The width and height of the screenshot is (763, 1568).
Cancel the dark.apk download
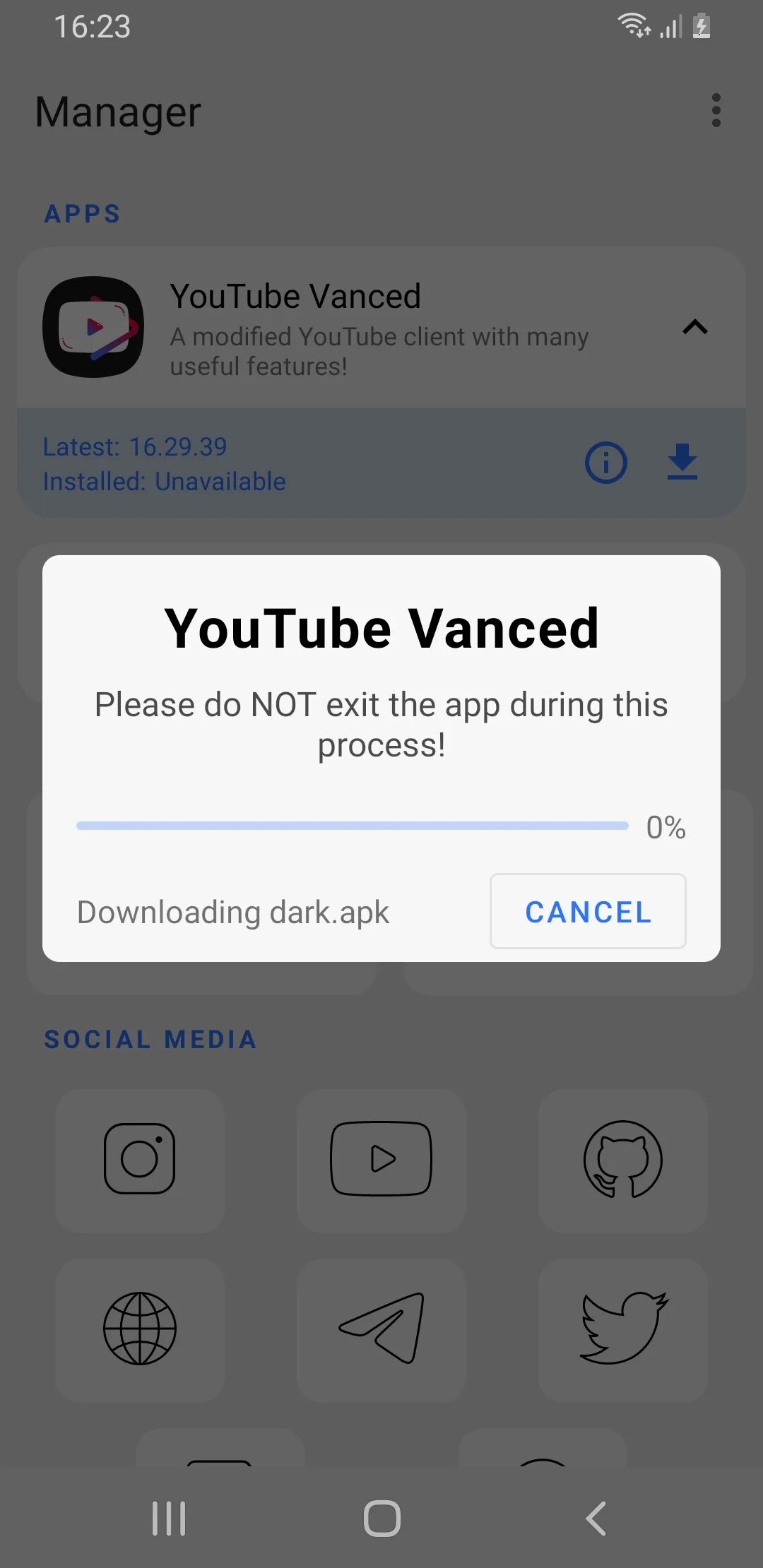tap(588, 911)
